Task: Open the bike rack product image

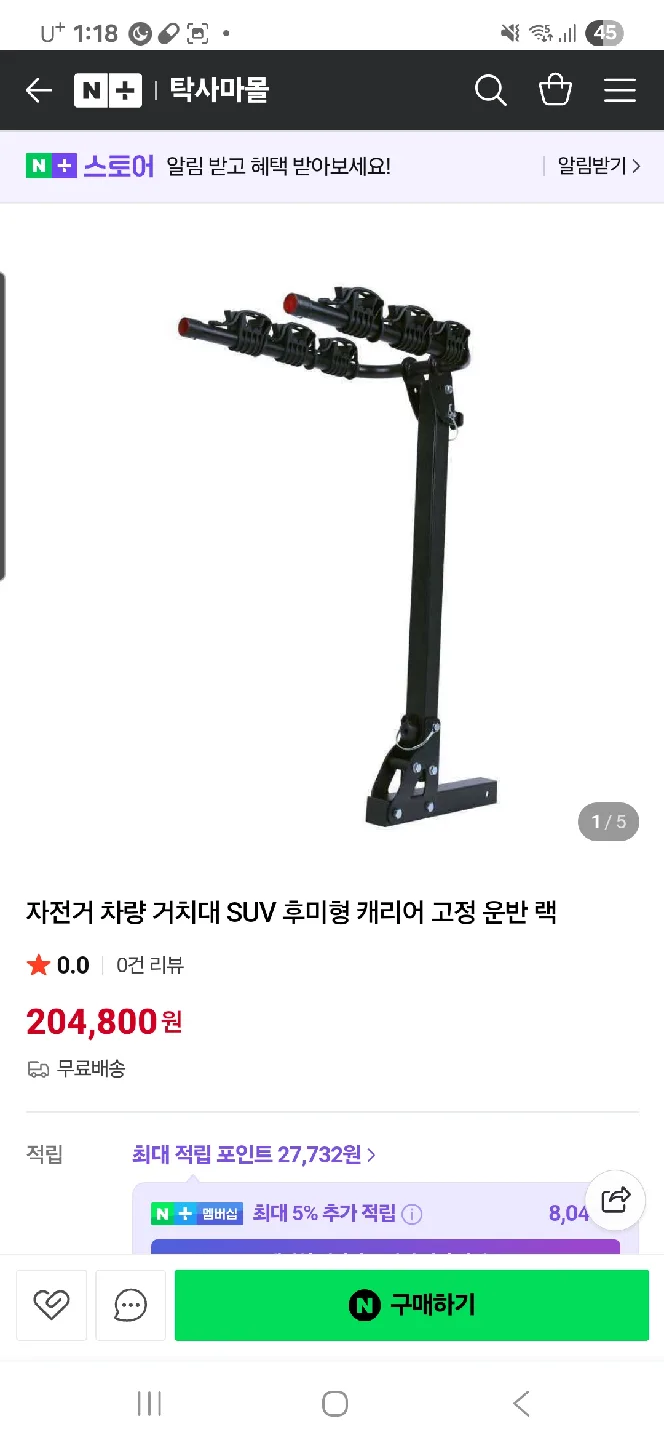Action: tap(332, 540)
